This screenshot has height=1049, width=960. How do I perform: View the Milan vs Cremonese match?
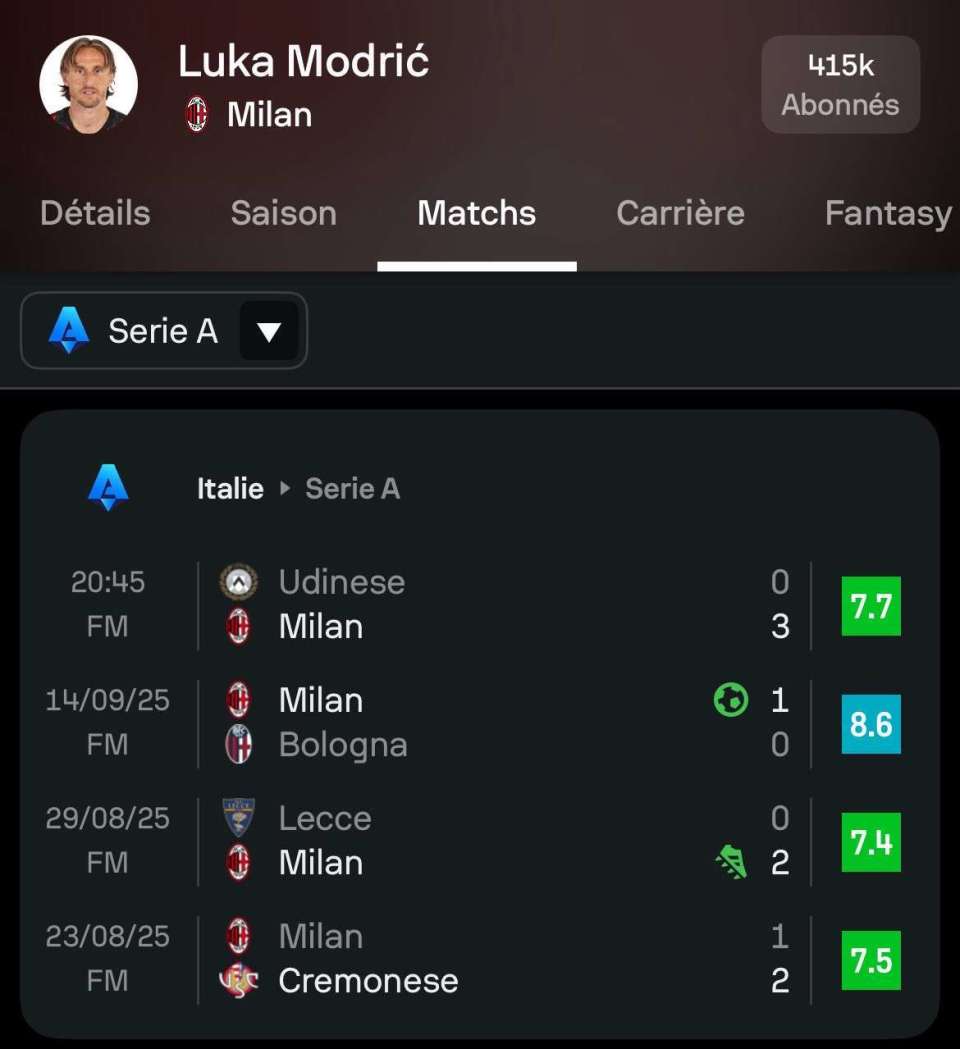click(480, 958)
